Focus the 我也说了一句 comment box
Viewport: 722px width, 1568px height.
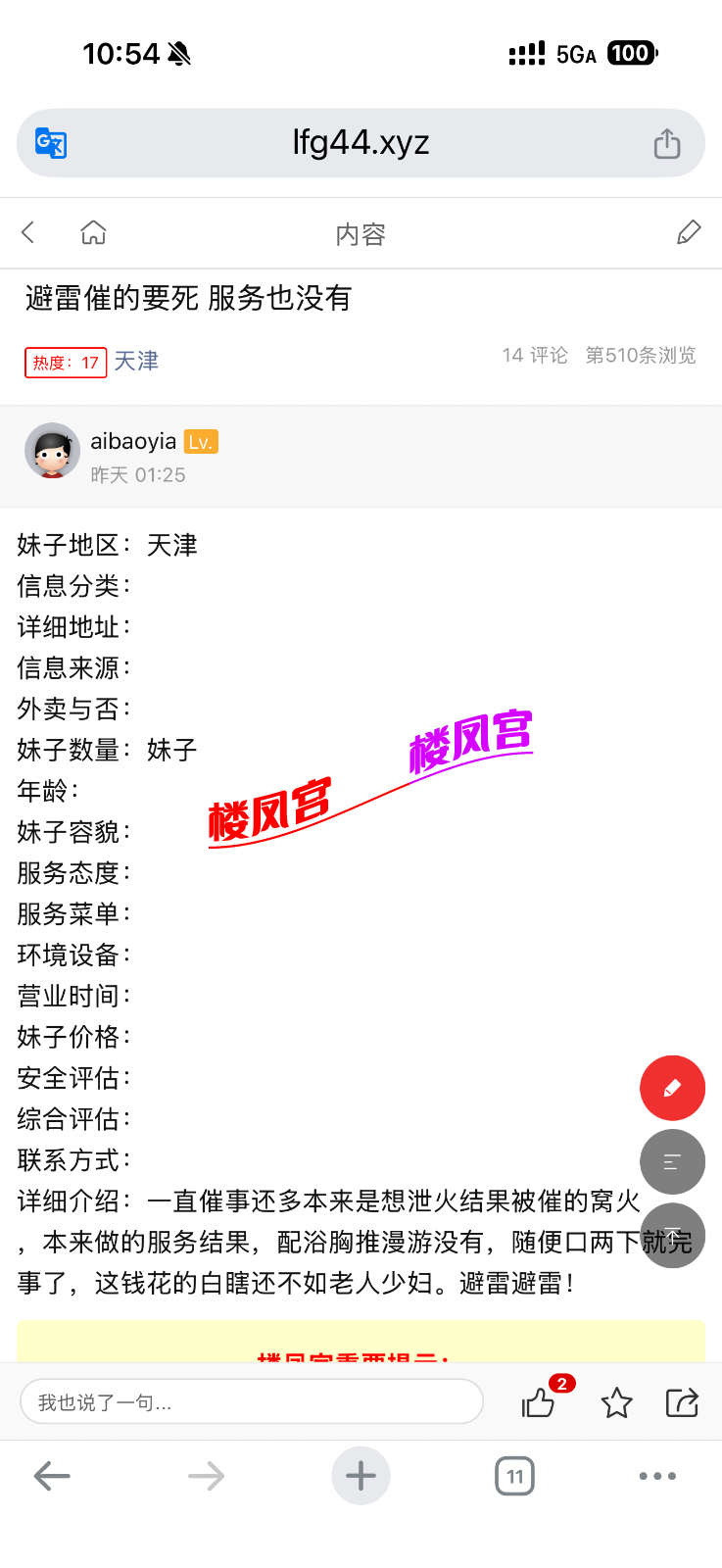[251, 1402]
